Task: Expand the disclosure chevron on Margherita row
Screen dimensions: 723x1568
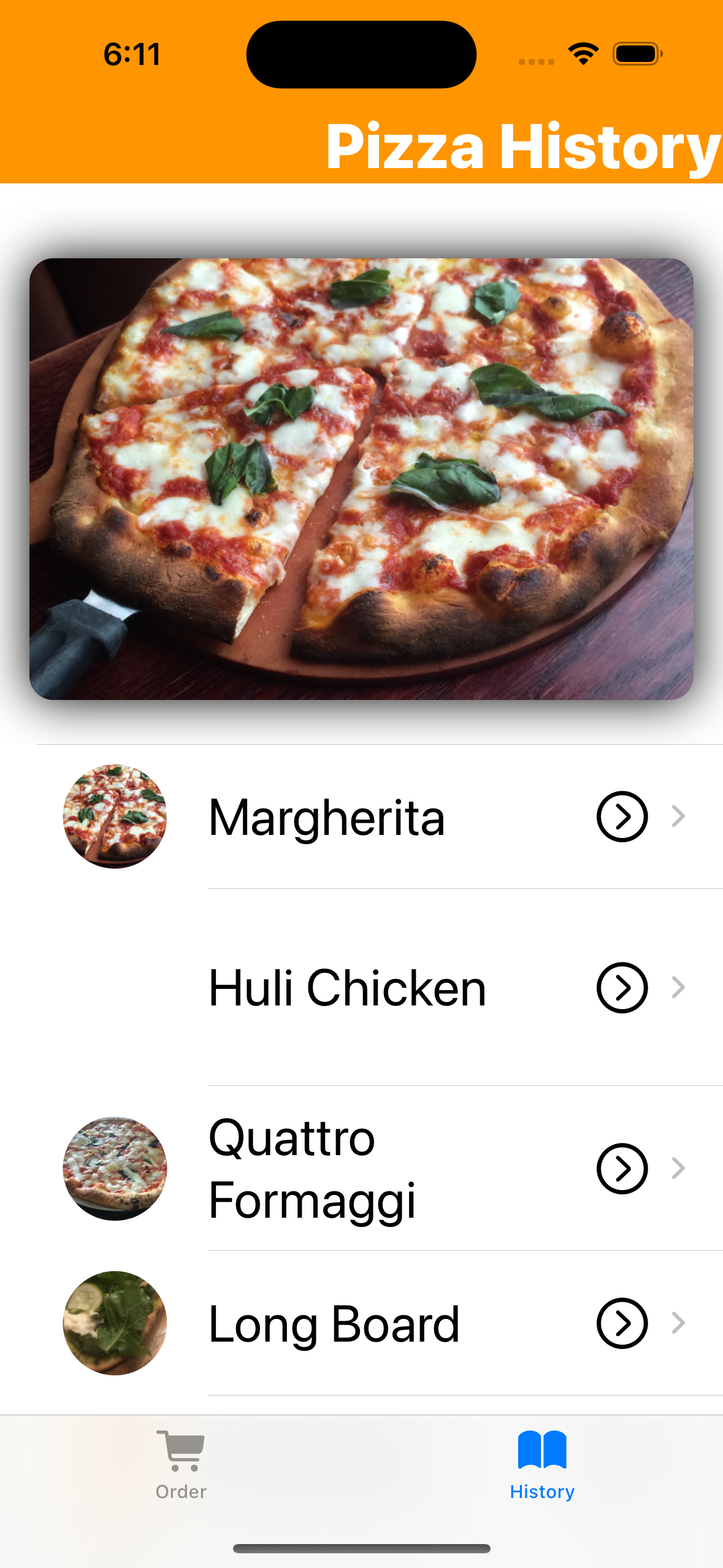Action: point(678,816)
